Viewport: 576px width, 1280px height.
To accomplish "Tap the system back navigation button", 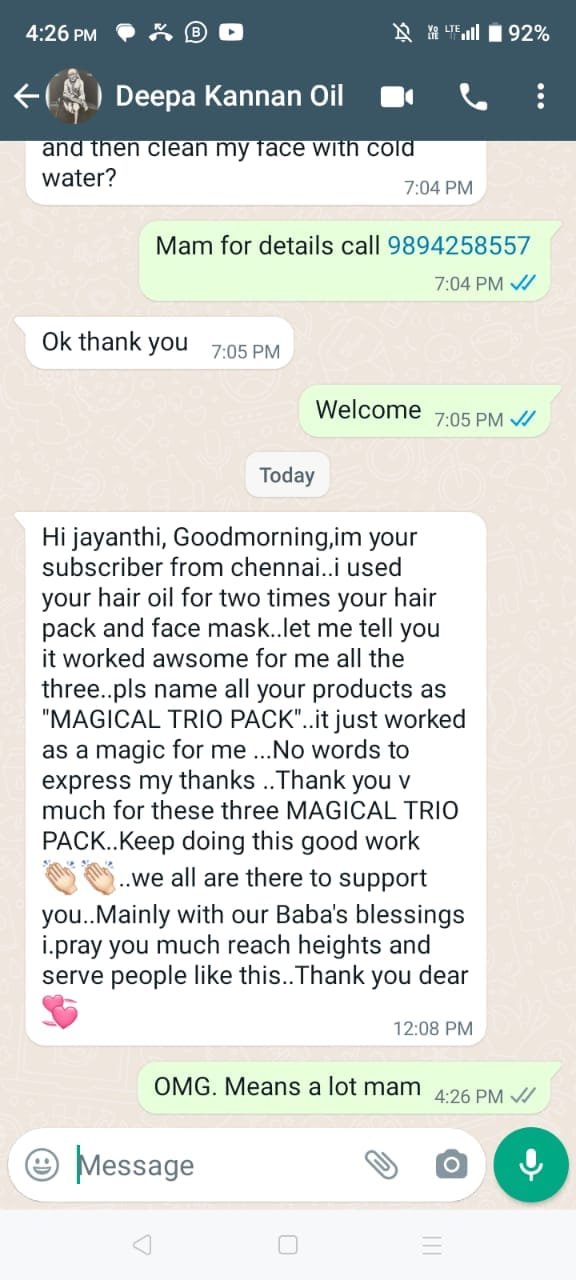I will (142, 1245).
